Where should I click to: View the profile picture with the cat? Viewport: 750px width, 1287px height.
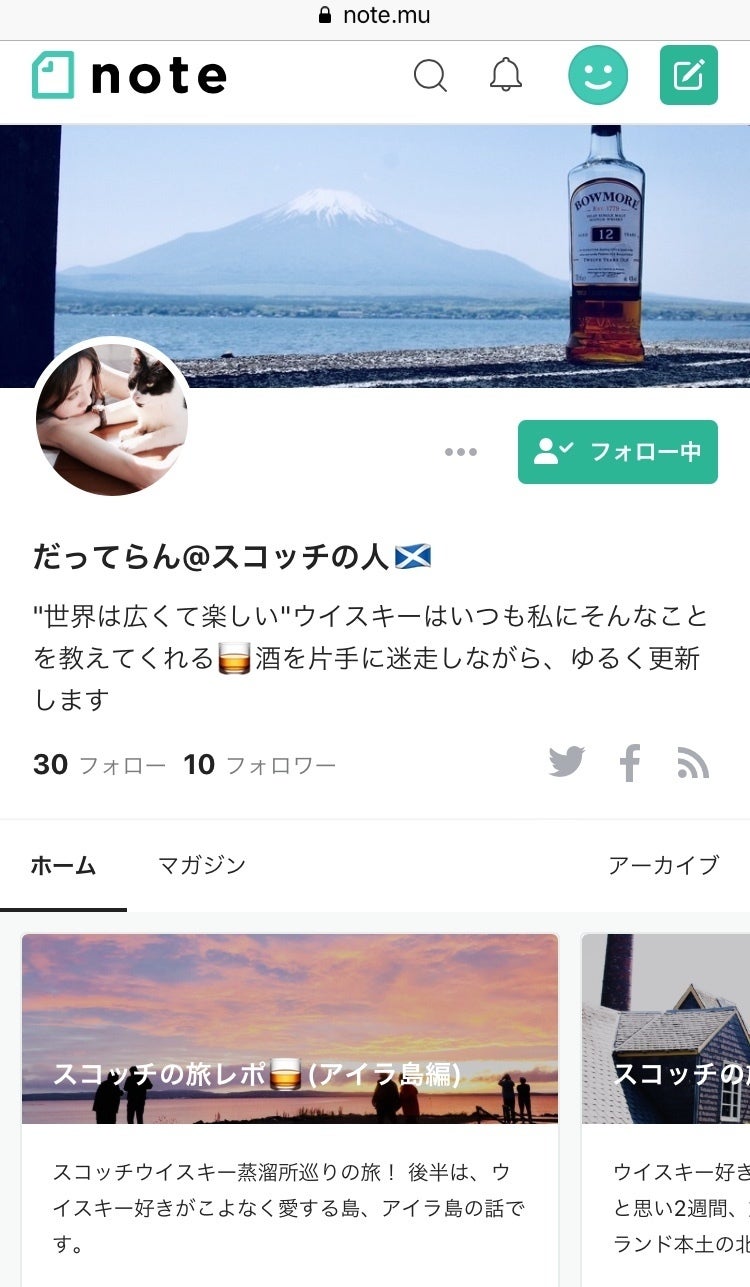click(x=112, y=416)
